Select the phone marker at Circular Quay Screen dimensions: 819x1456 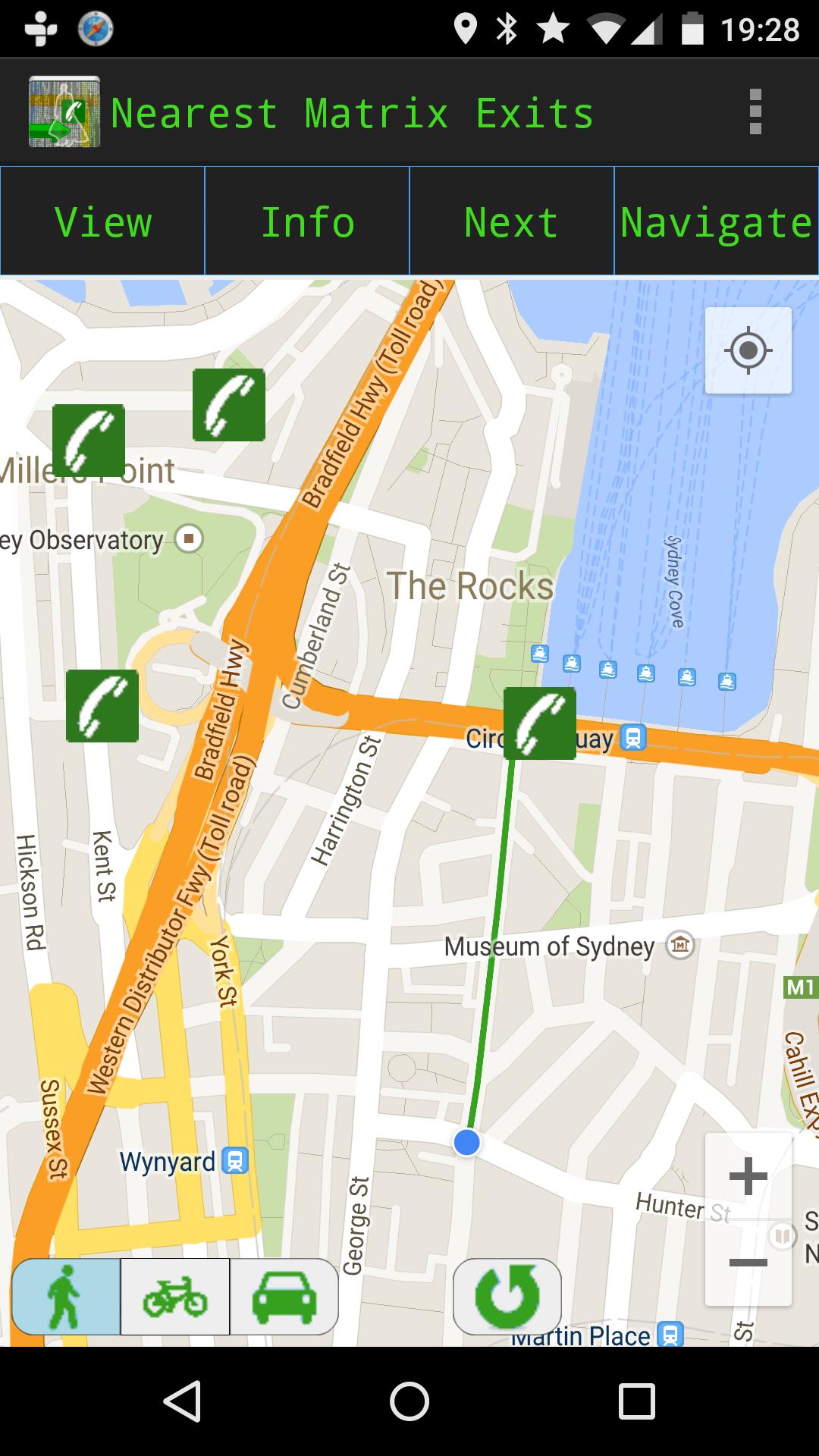coord(539,723)
